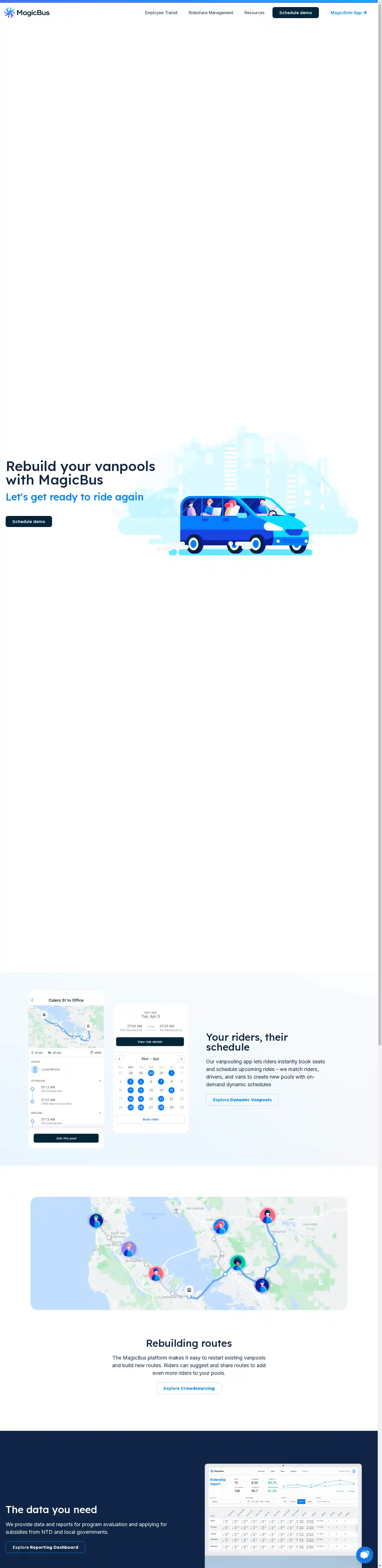Image resolution: width=382 pixels, height=1568 pixels.
Task: Open the Employee Transit menu
Action: (161, 13)
